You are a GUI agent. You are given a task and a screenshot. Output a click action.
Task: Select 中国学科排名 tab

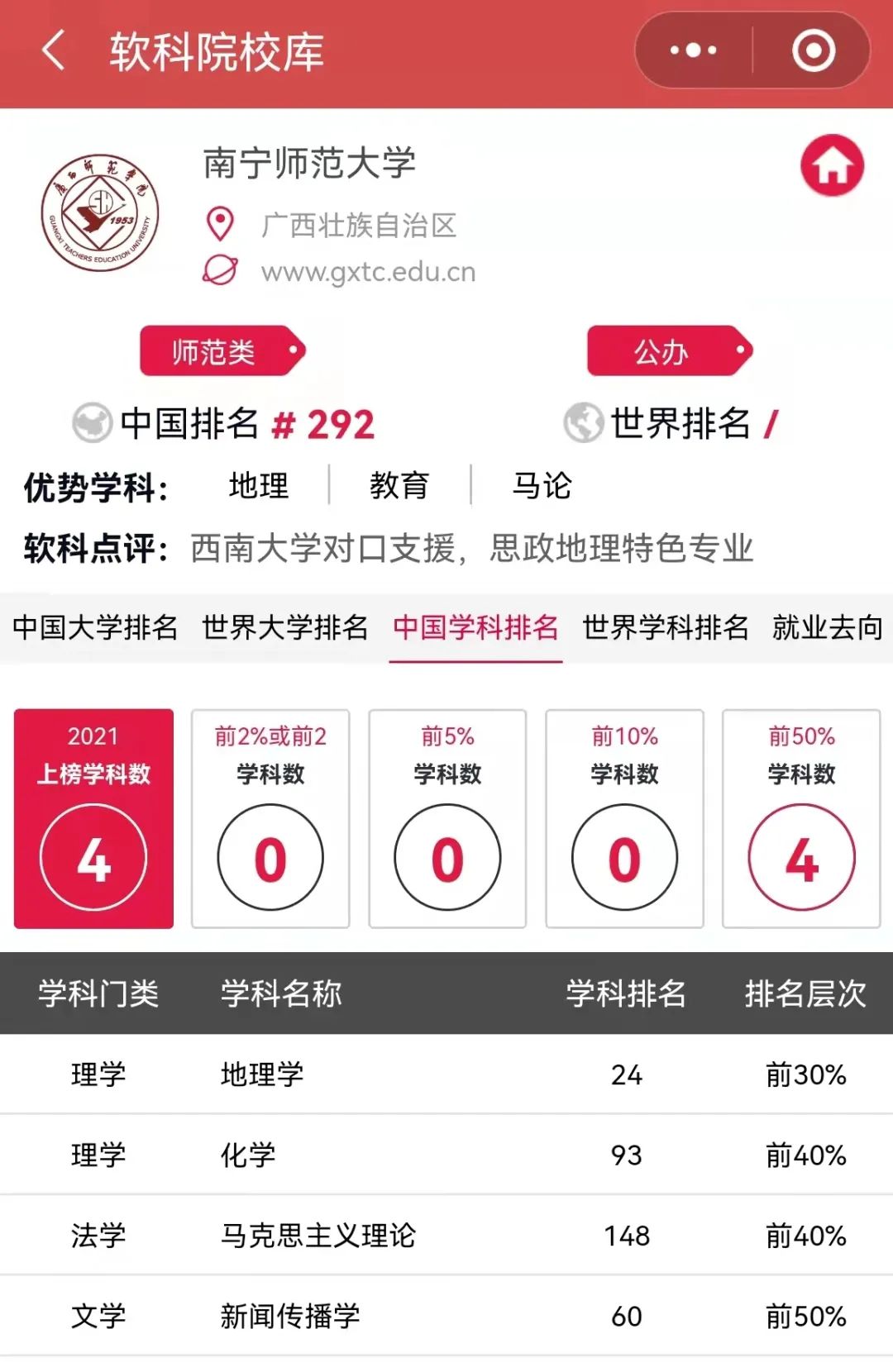coord(475,627)
